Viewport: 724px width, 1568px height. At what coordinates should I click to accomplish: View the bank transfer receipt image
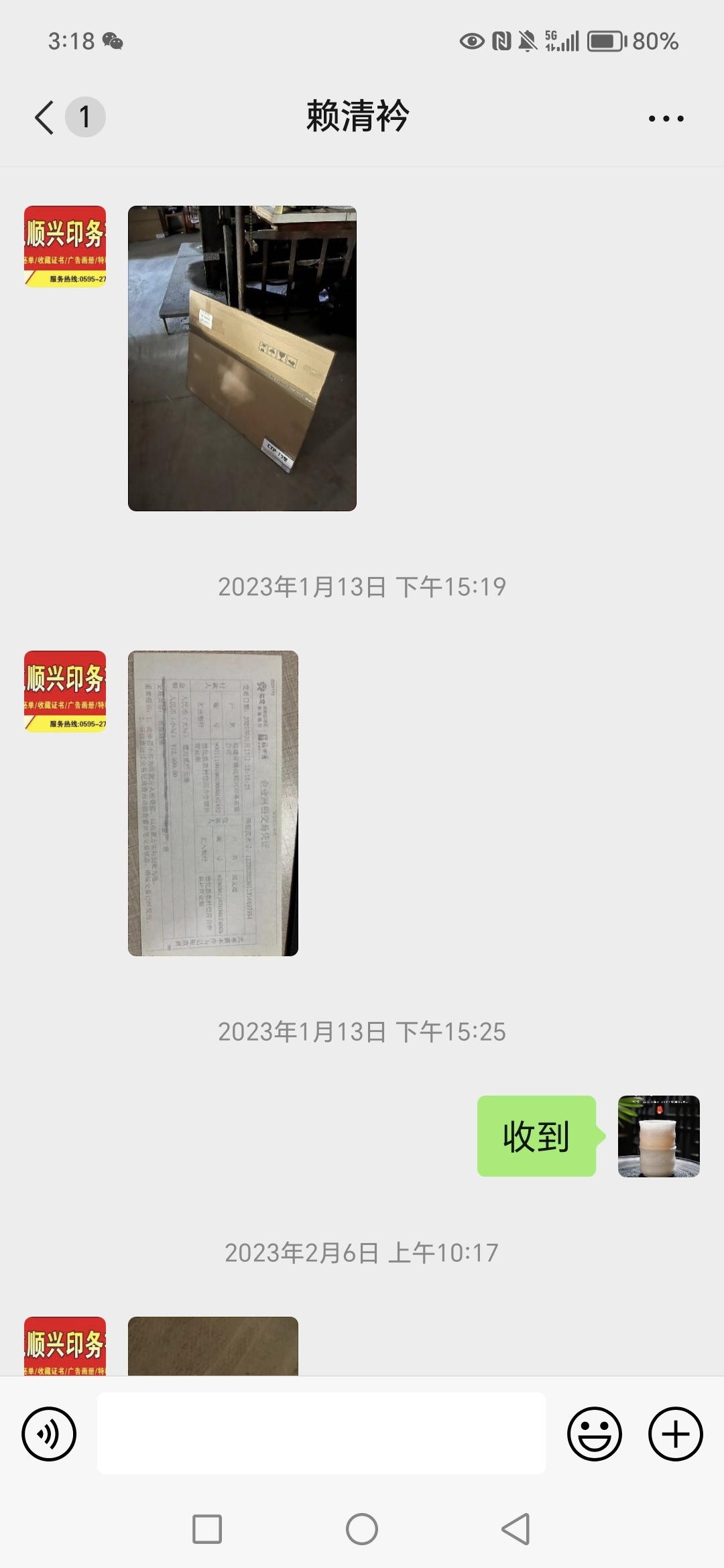click(x=213, y=803)
